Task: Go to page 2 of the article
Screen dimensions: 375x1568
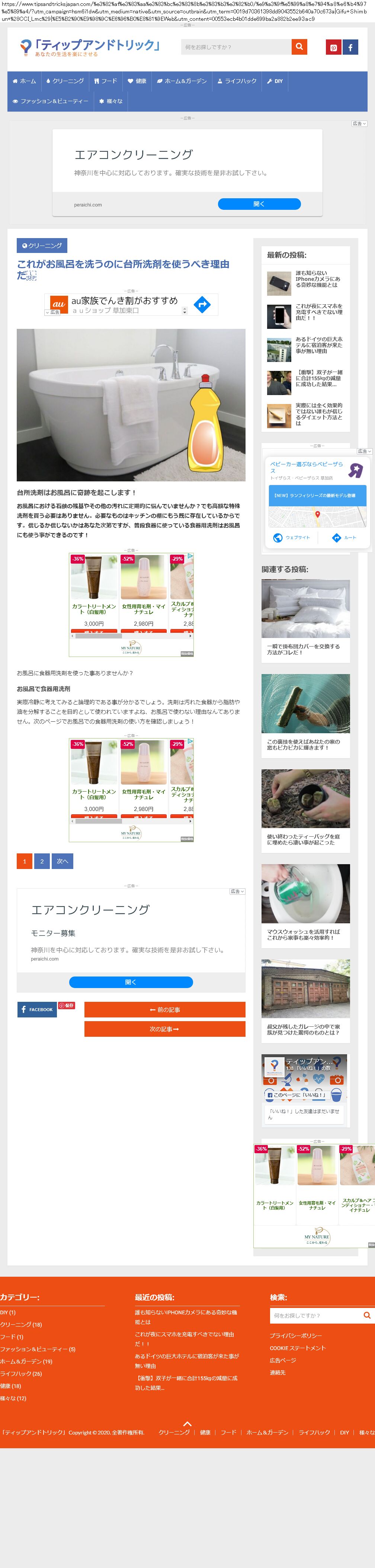Action: 42,861
